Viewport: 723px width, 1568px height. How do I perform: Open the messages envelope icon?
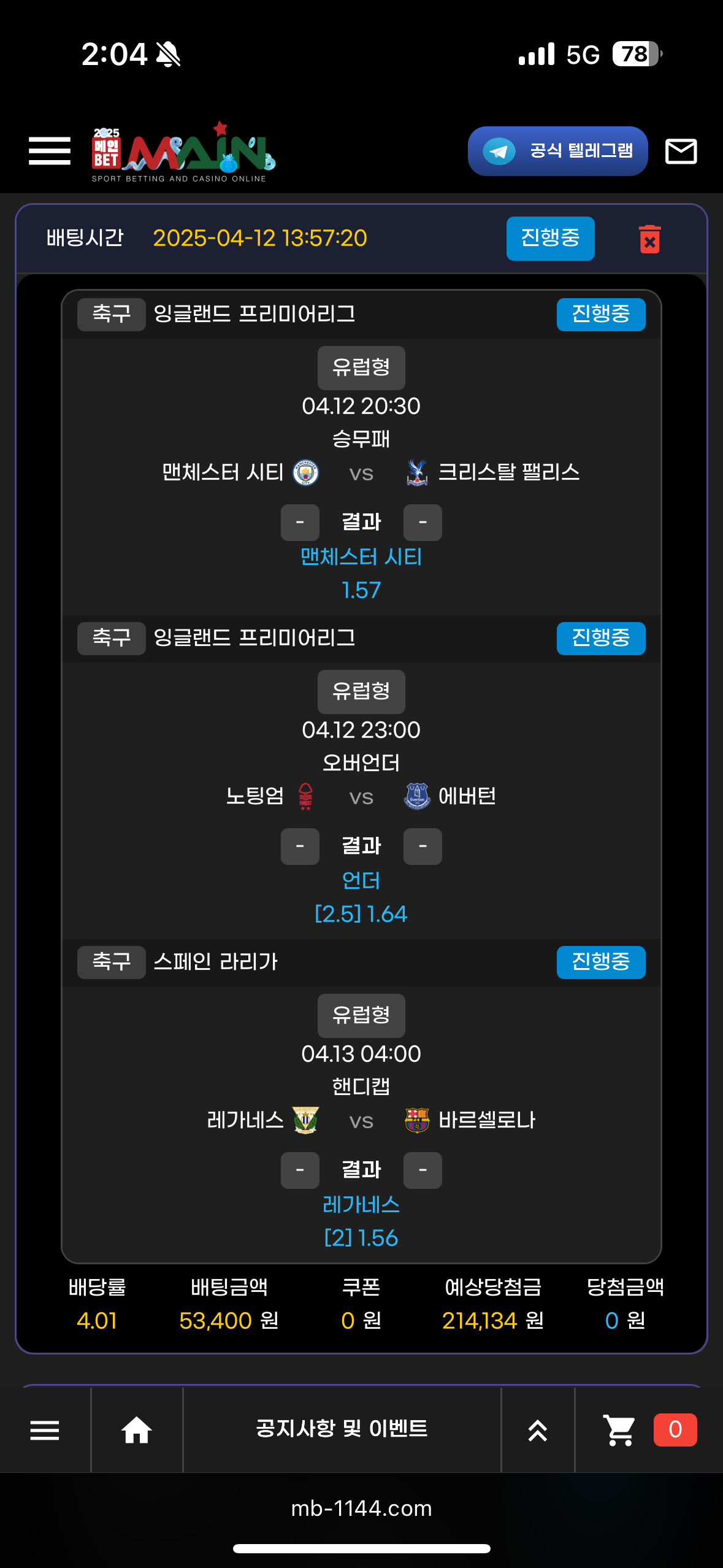click(x=681, y=151)
